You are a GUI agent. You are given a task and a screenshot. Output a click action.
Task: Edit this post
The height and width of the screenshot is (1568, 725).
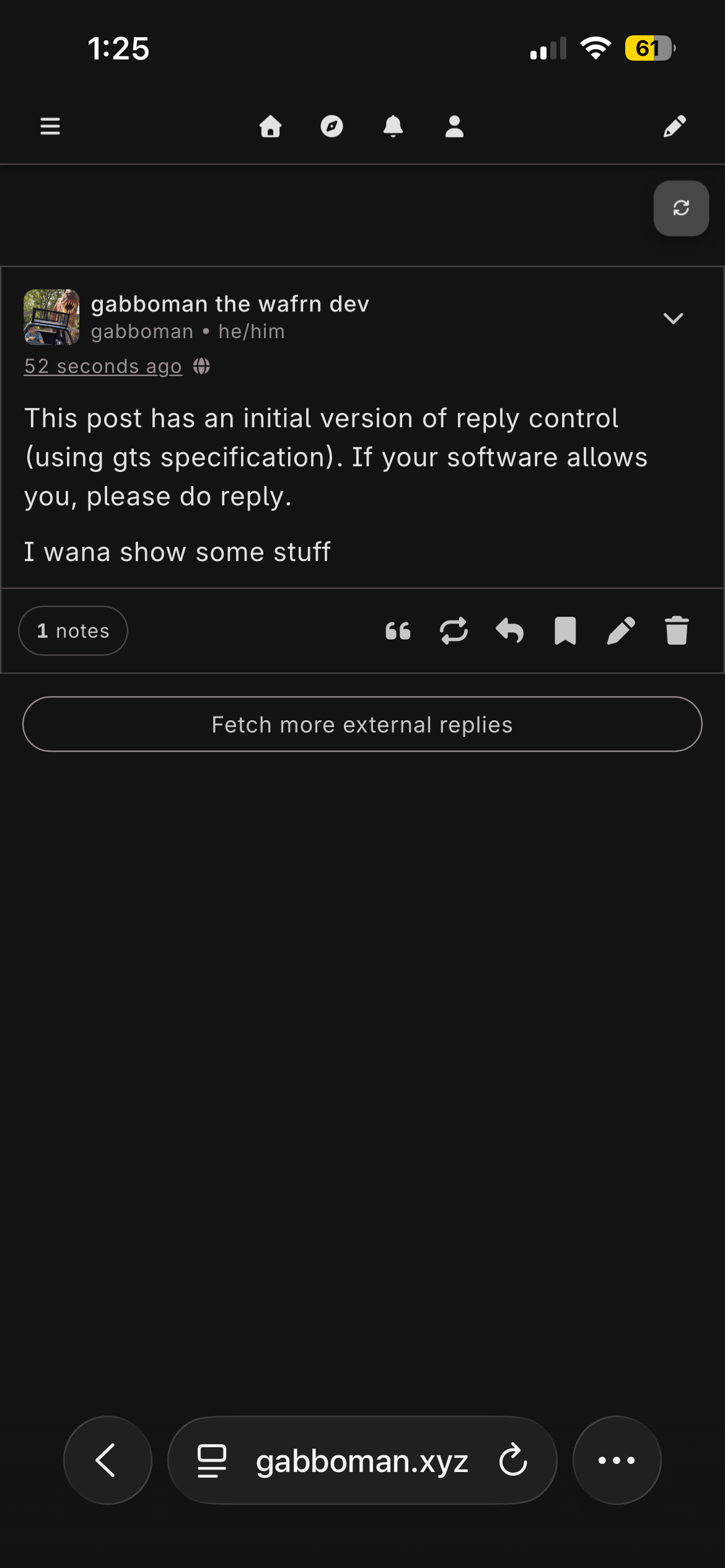click(x=621, y=631)
